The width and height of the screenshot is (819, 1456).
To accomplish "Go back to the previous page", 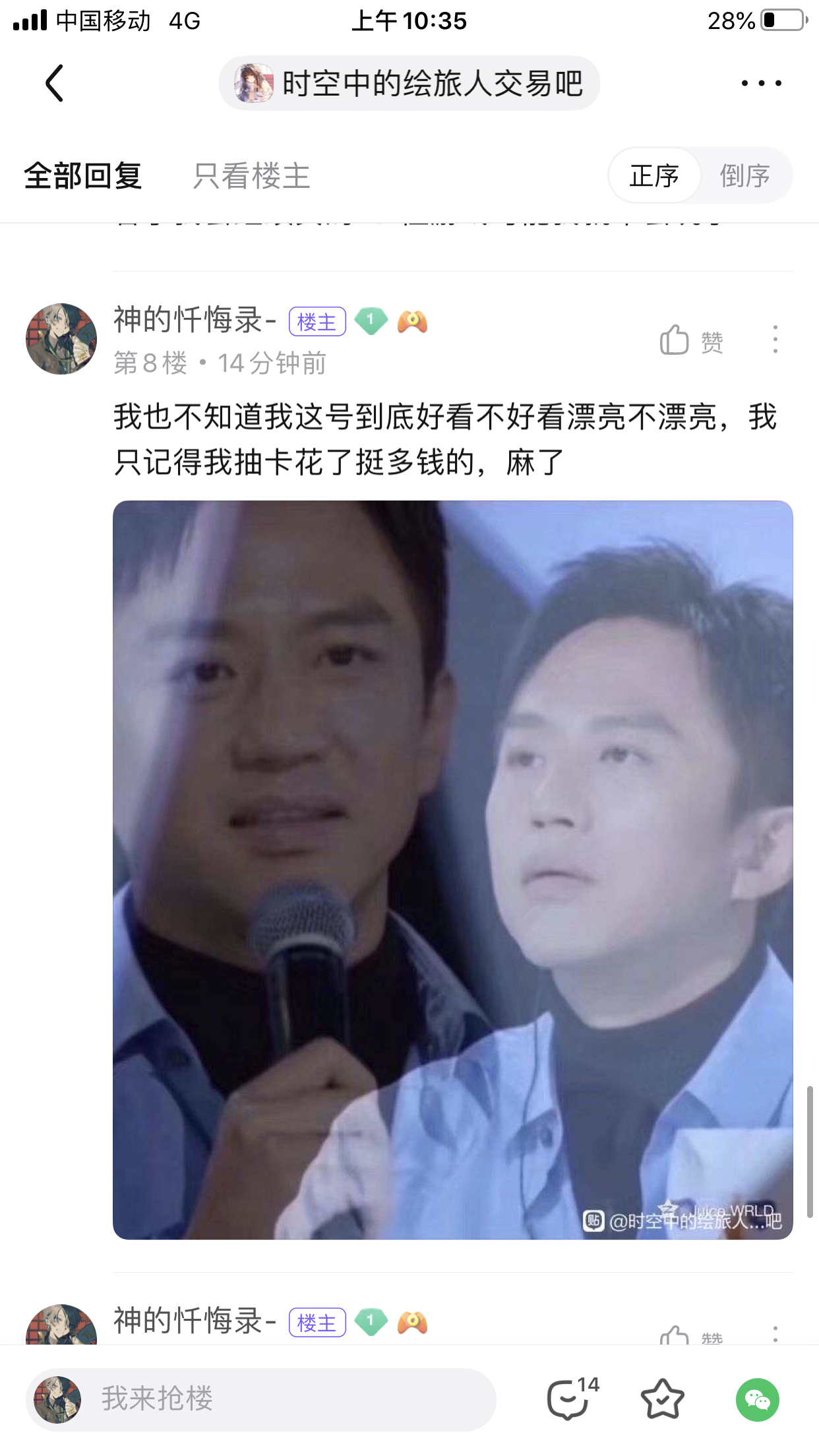I will click(x=54, y=83).
